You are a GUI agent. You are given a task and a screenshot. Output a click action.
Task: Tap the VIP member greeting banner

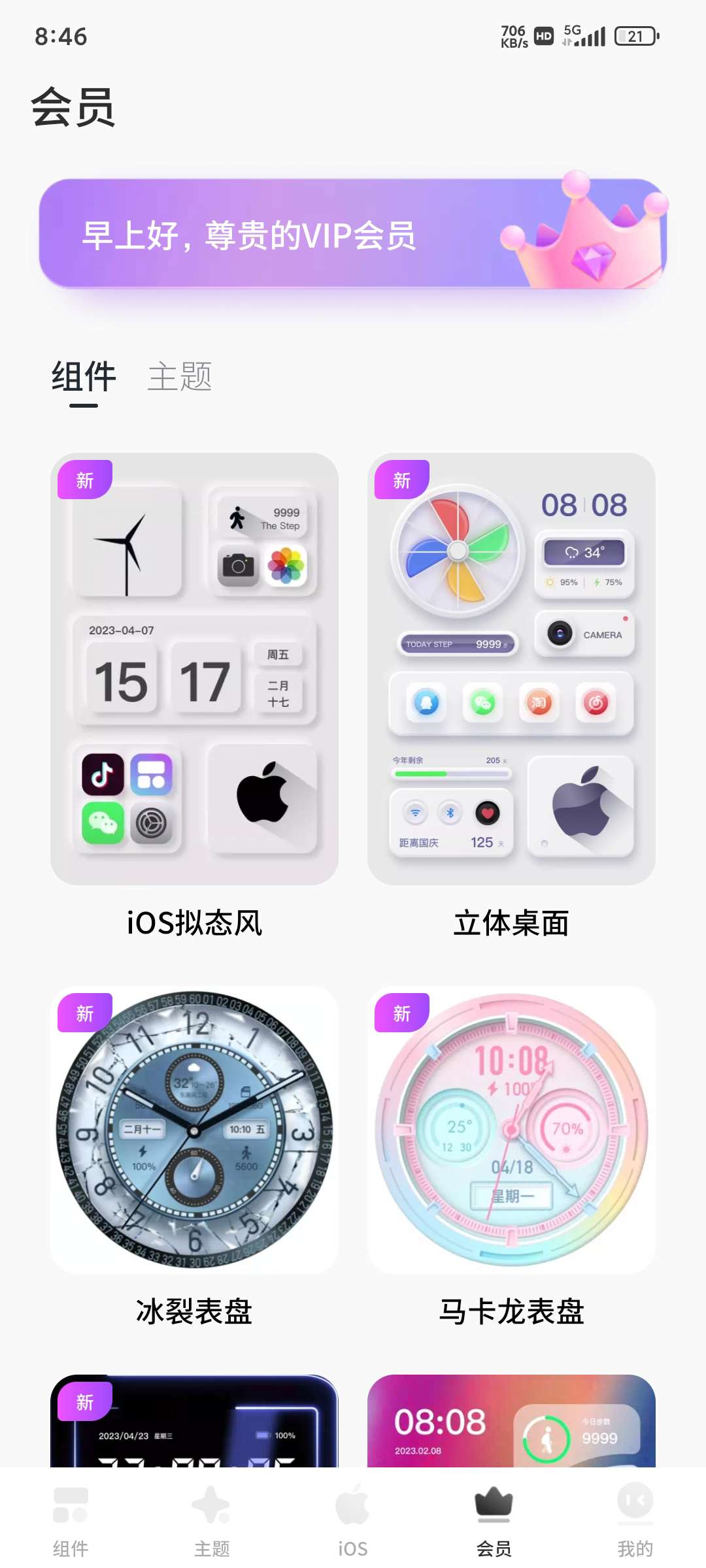[353, 234]
